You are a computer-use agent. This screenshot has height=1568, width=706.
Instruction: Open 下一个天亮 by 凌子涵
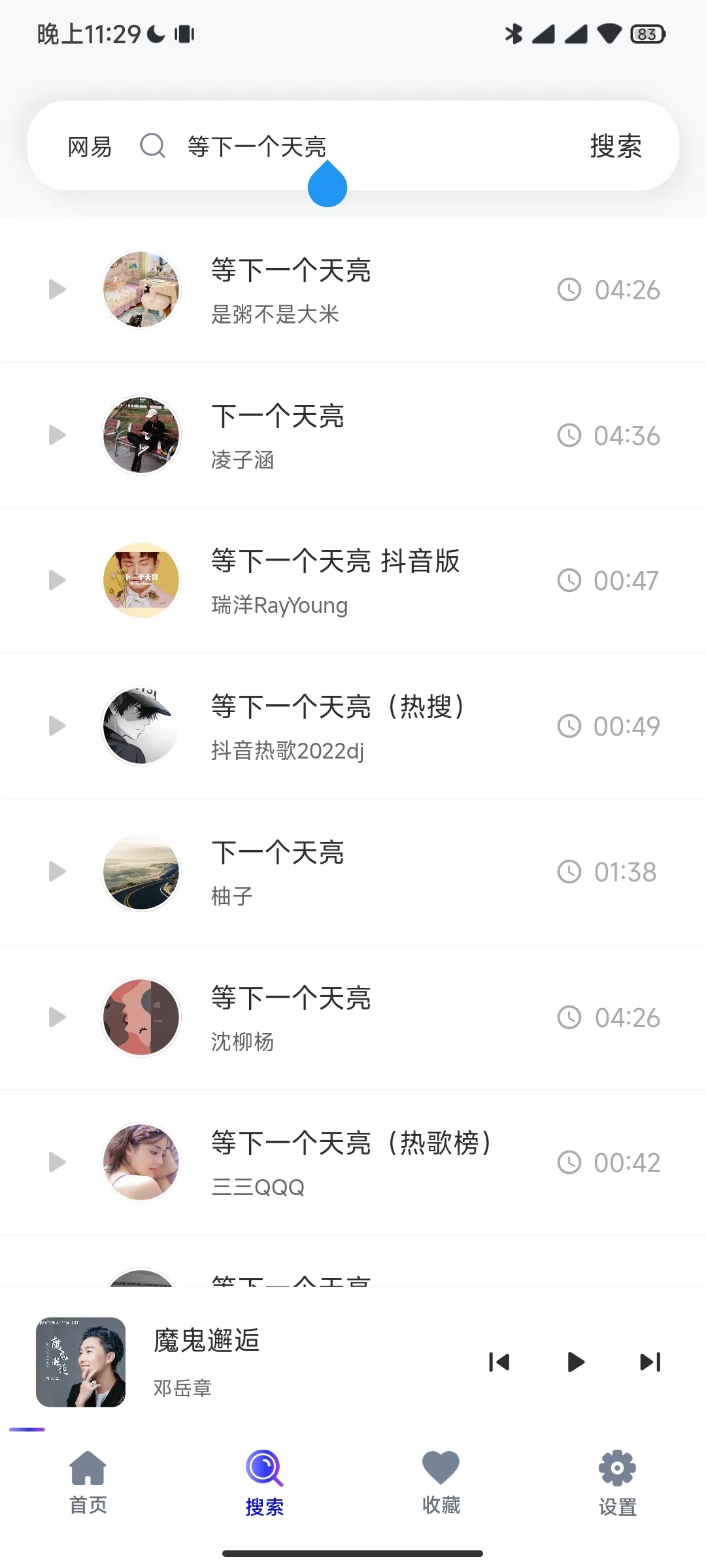click(353, 436)
